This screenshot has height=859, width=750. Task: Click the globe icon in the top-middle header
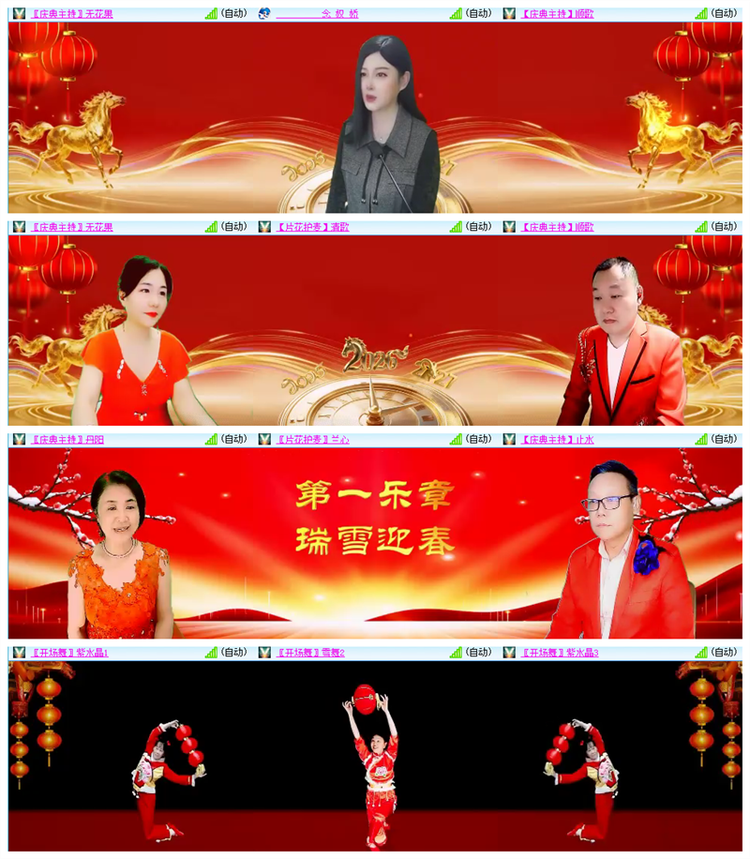[x=262, y=9]
